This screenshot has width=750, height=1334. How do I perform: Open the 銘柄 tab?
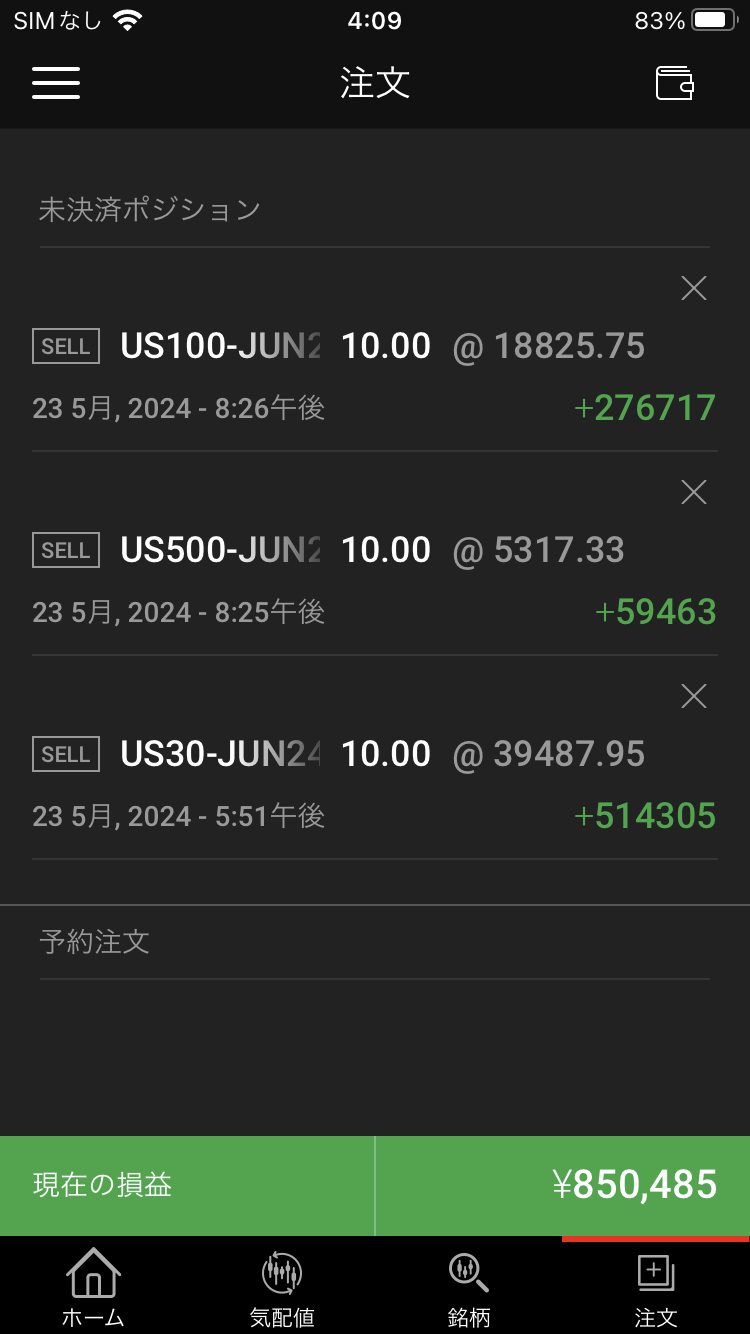coord(468,1287)
